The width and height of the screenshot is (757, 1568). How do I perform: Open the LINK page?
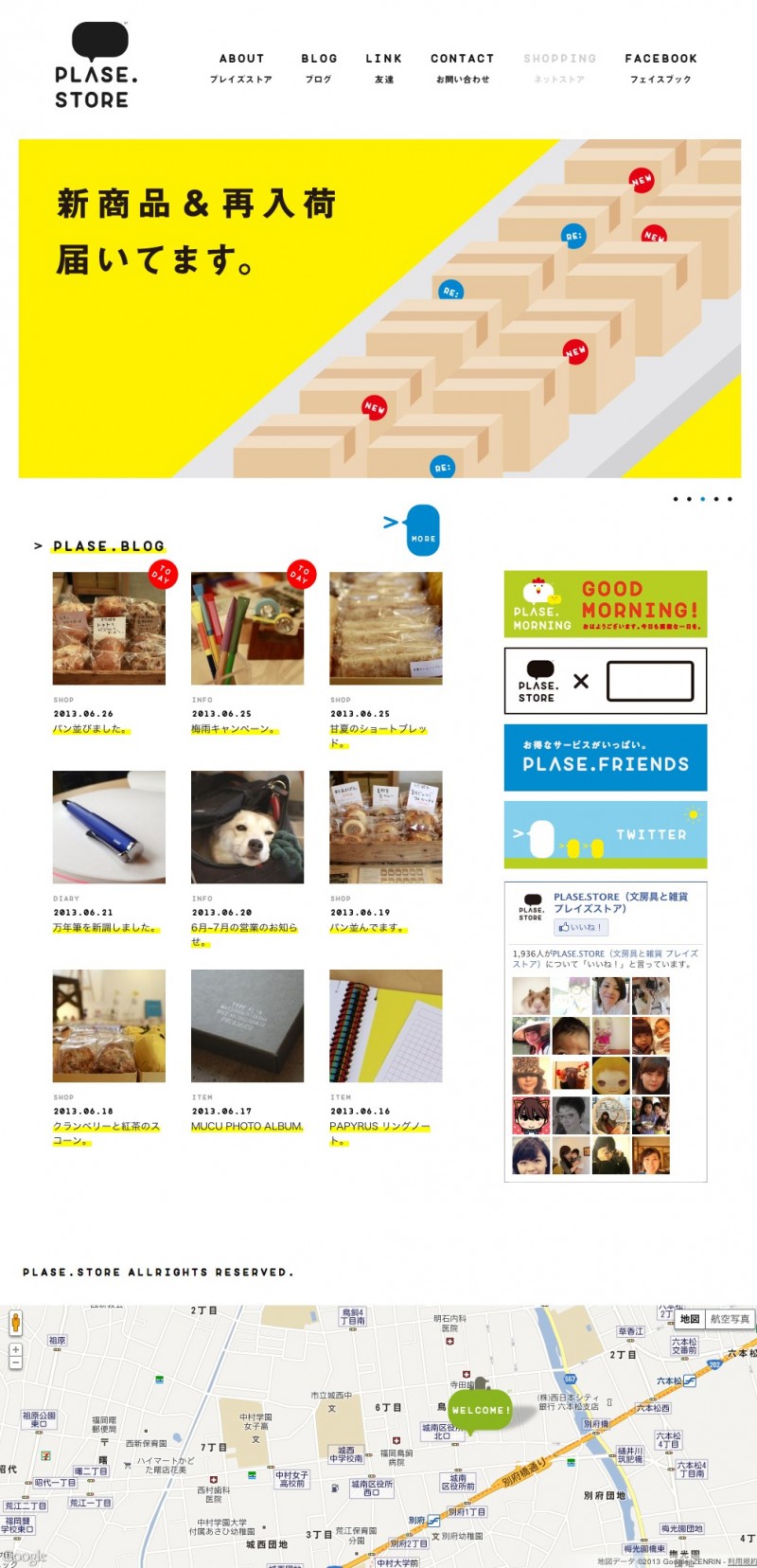(383, 67)
